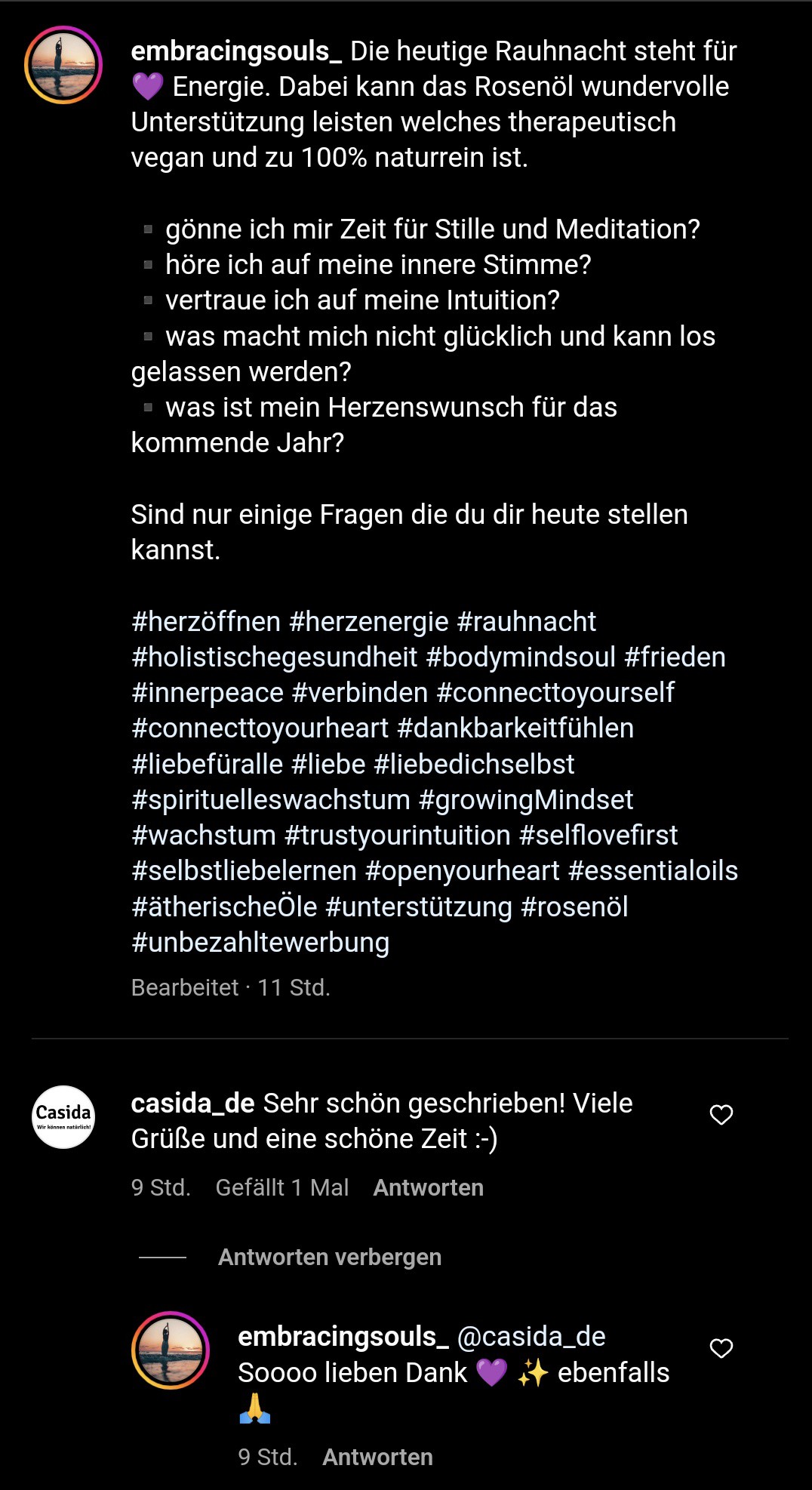Open the casida_de username in the comment
812x1490 pixels.
[x=192, y=1104]
